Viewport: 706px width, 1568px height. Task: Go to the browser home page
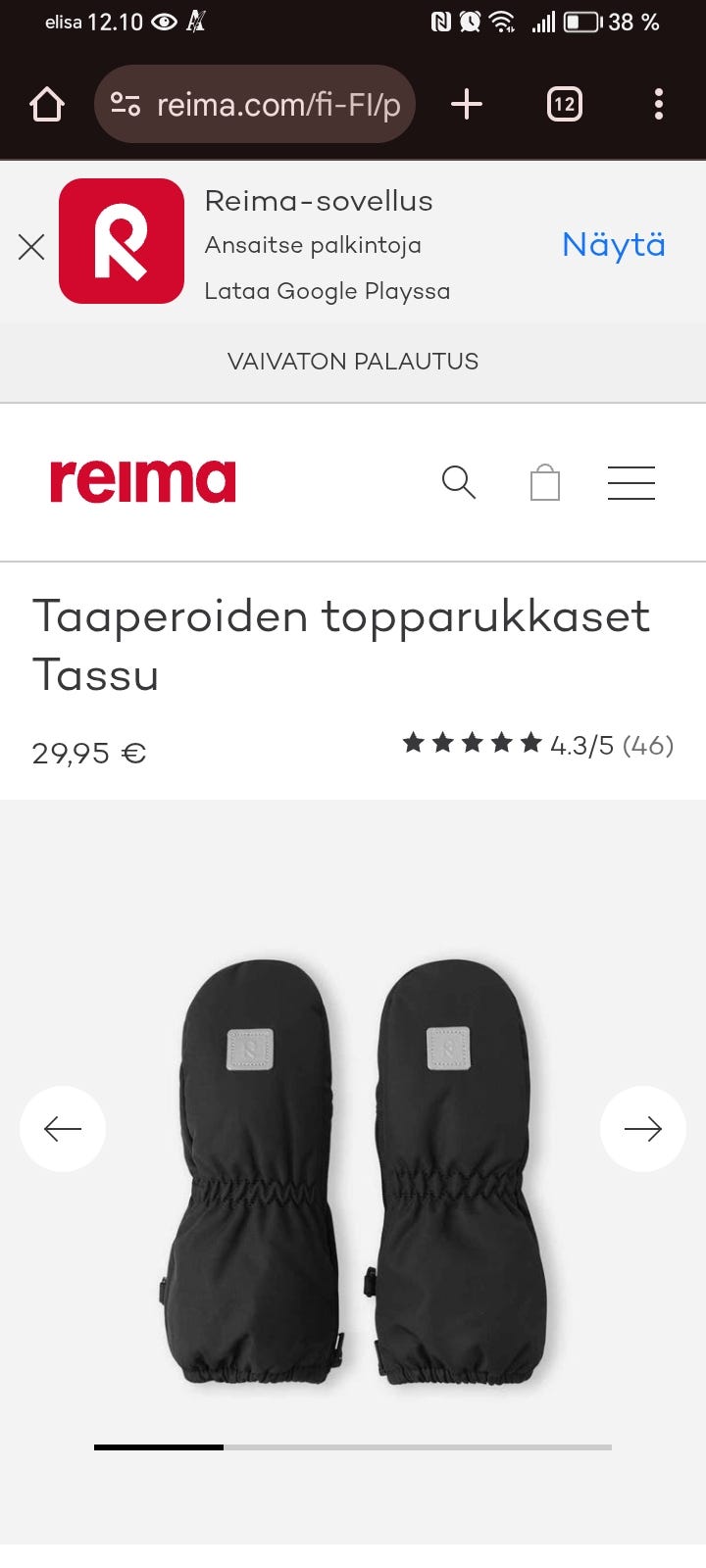(x=47, y=104)
